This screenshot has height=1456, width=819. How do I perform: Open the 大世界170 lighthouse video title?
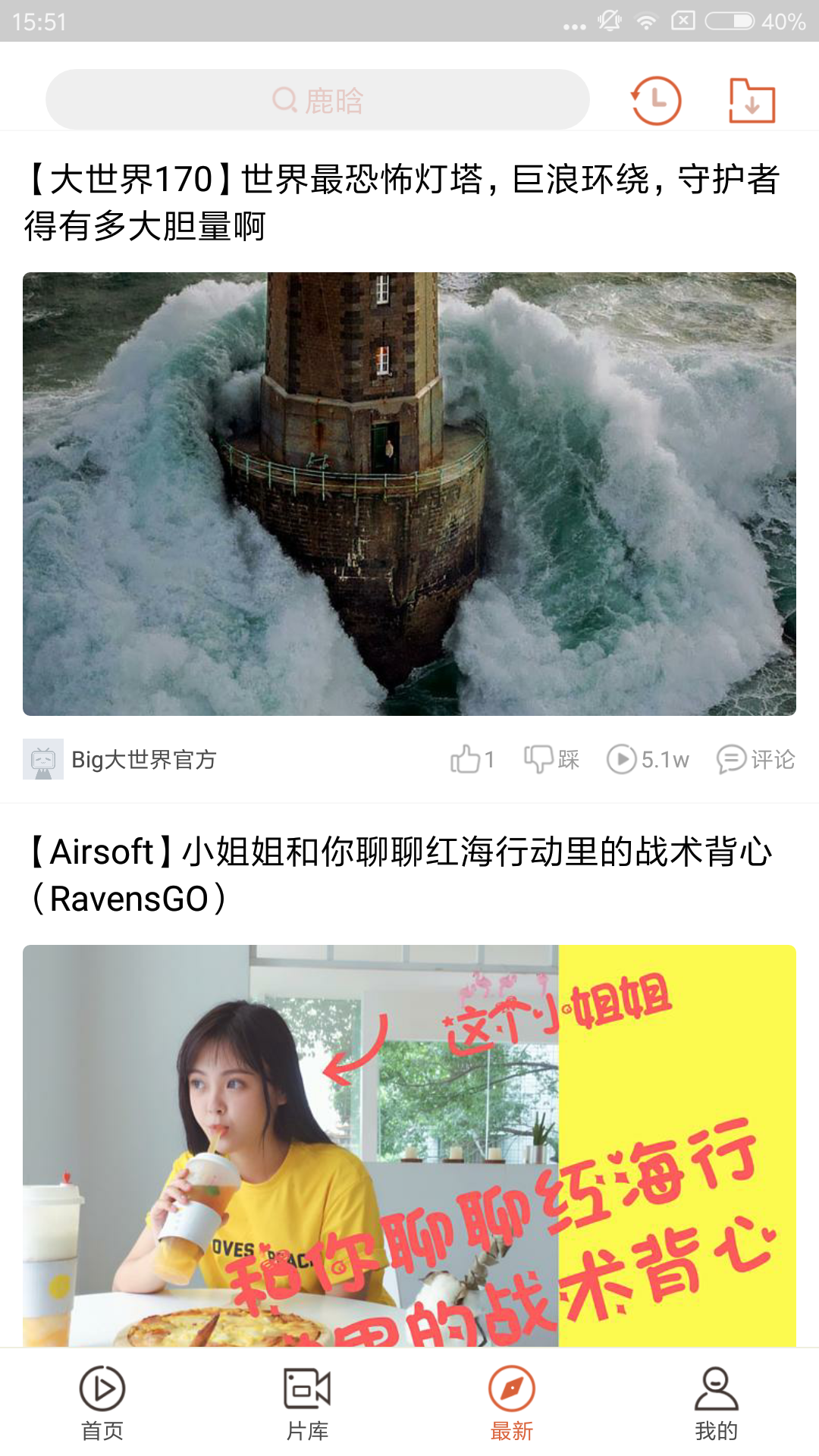(402, 202)
